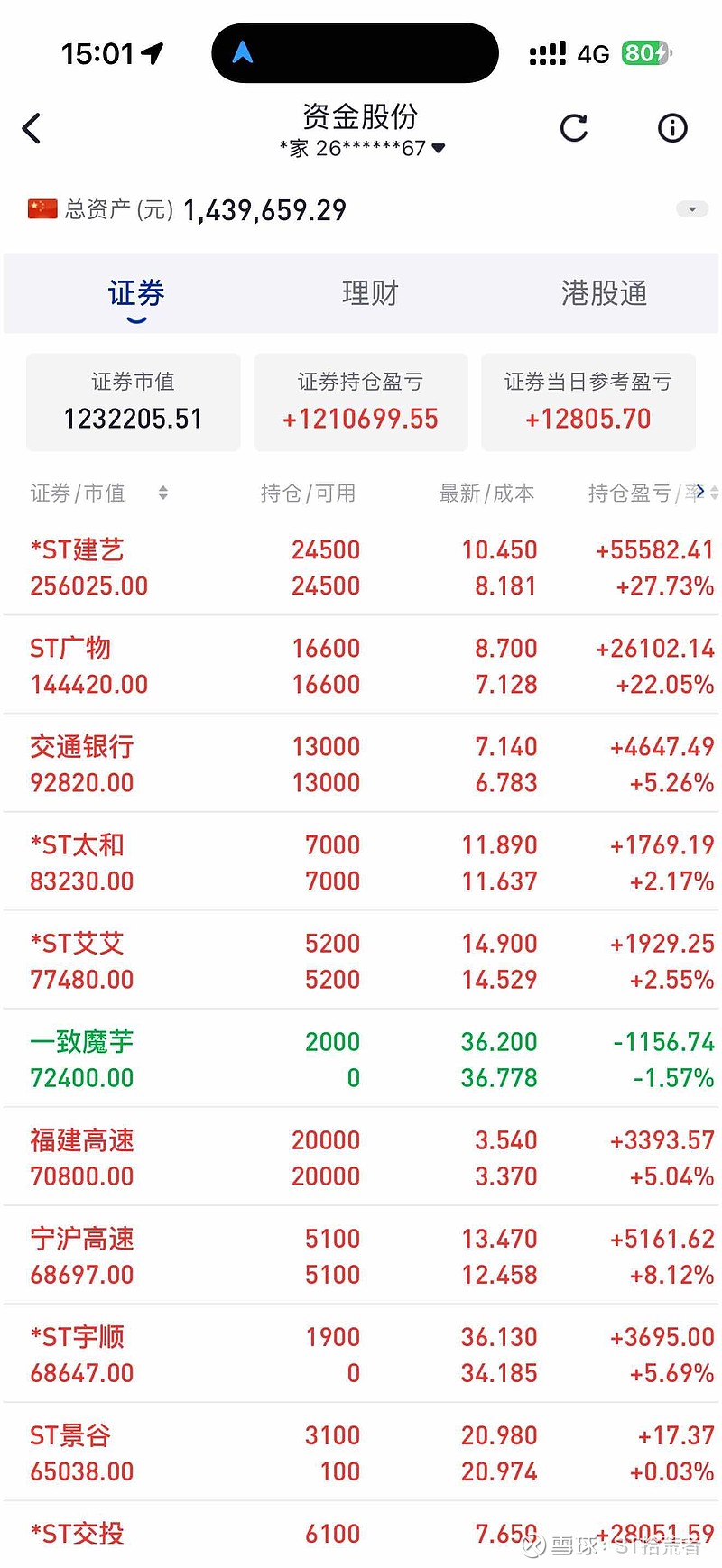Switch to the 港股通 tab
Screen dimensions: 722x1568
point(604,293)
